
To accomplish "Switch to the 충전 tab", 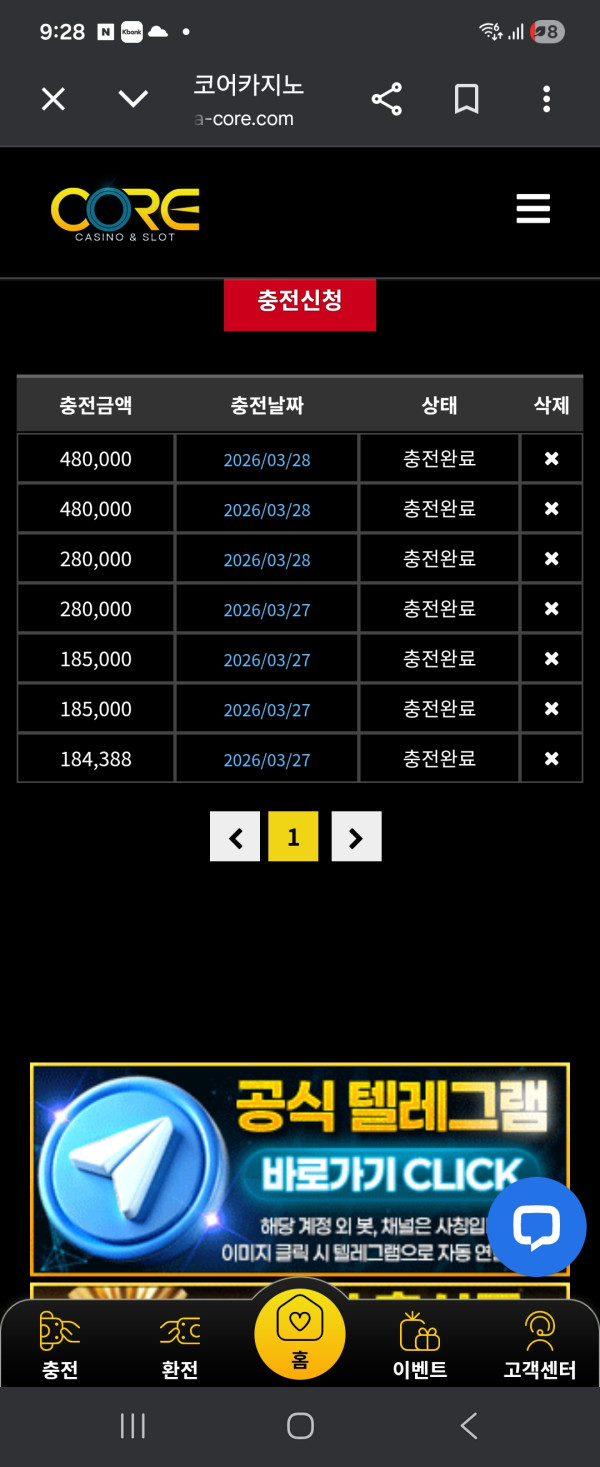I will [60, 1346].
